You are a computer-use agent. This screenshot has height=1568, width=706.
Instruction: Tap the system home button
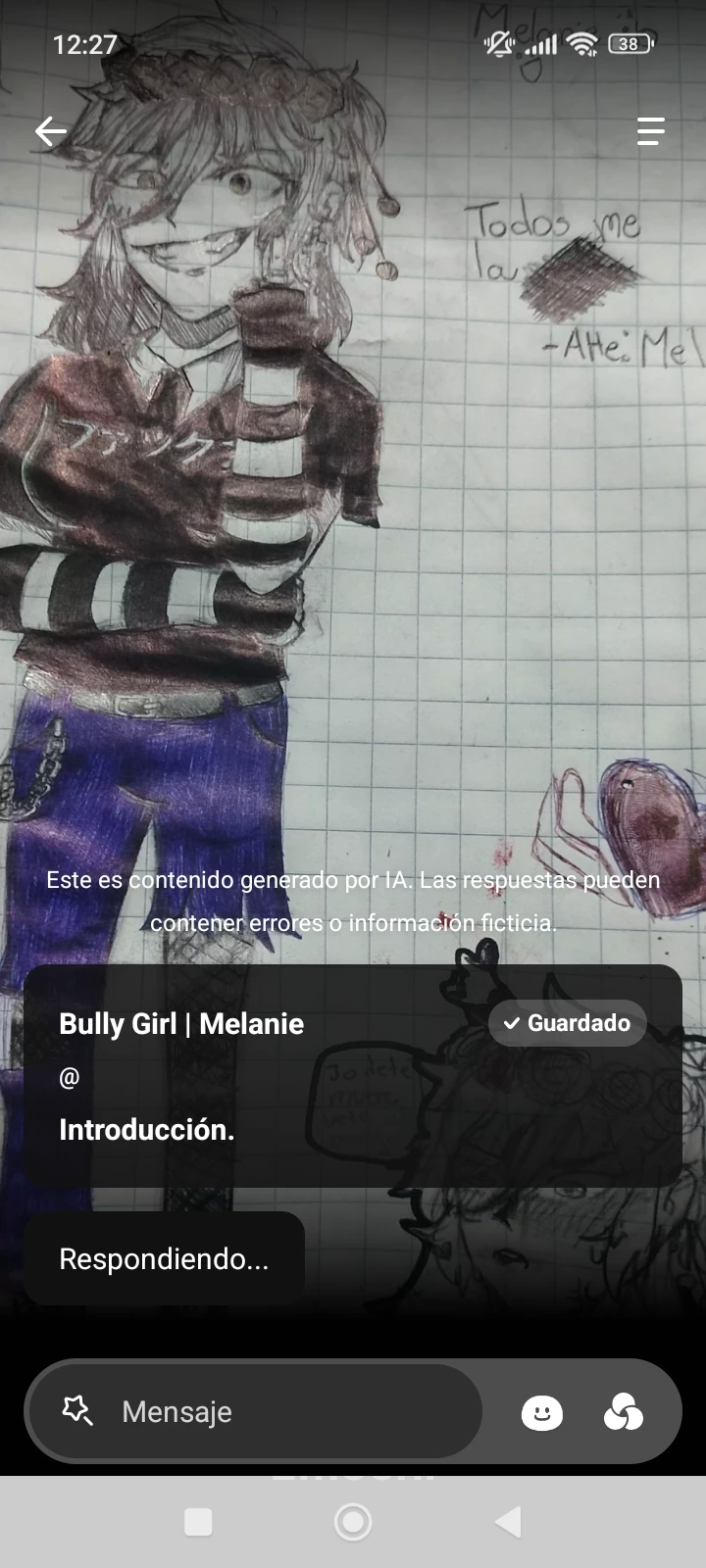pos(353,1522)
